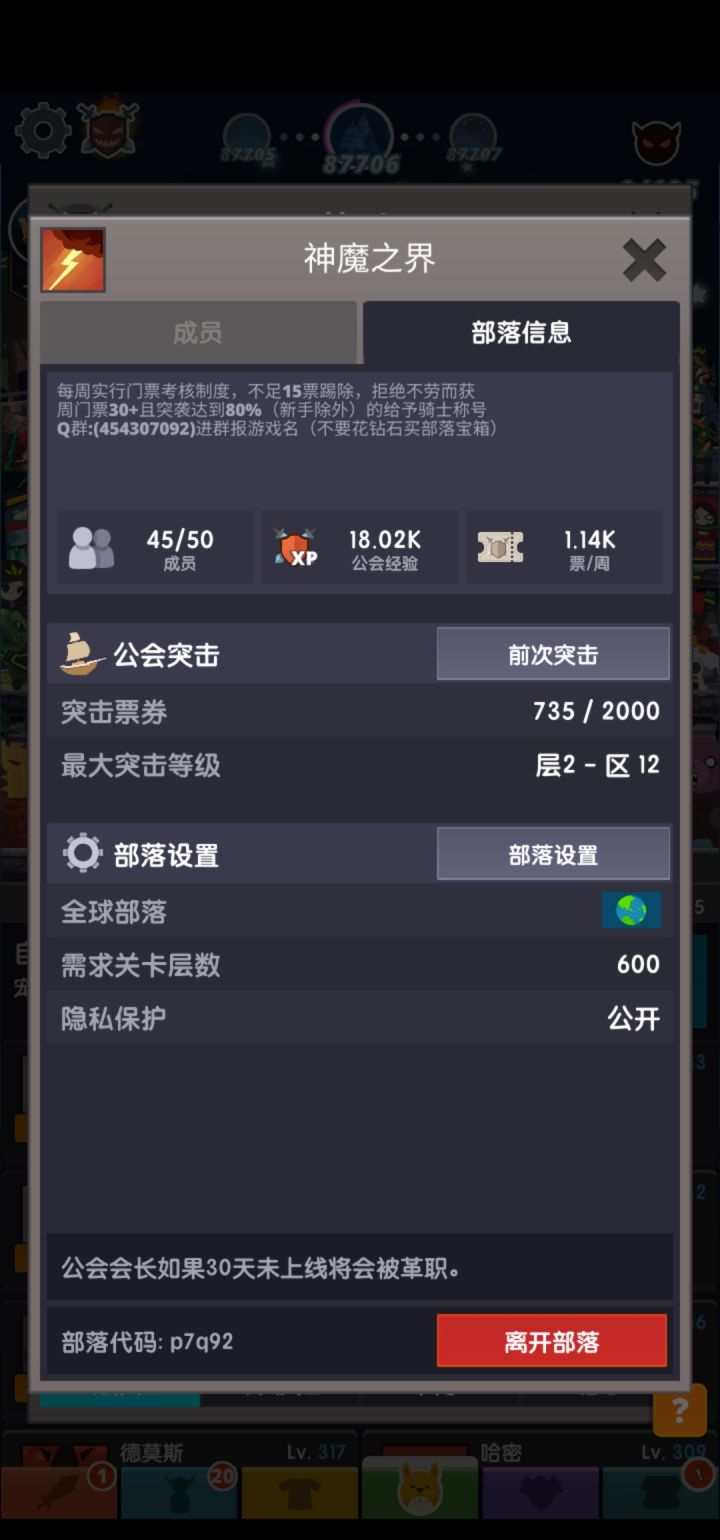Image resolution: width=720 pixels, height=1540 pixels.
Task: Click the 需求关卡层数 value of 600
Action: point(636,963)
